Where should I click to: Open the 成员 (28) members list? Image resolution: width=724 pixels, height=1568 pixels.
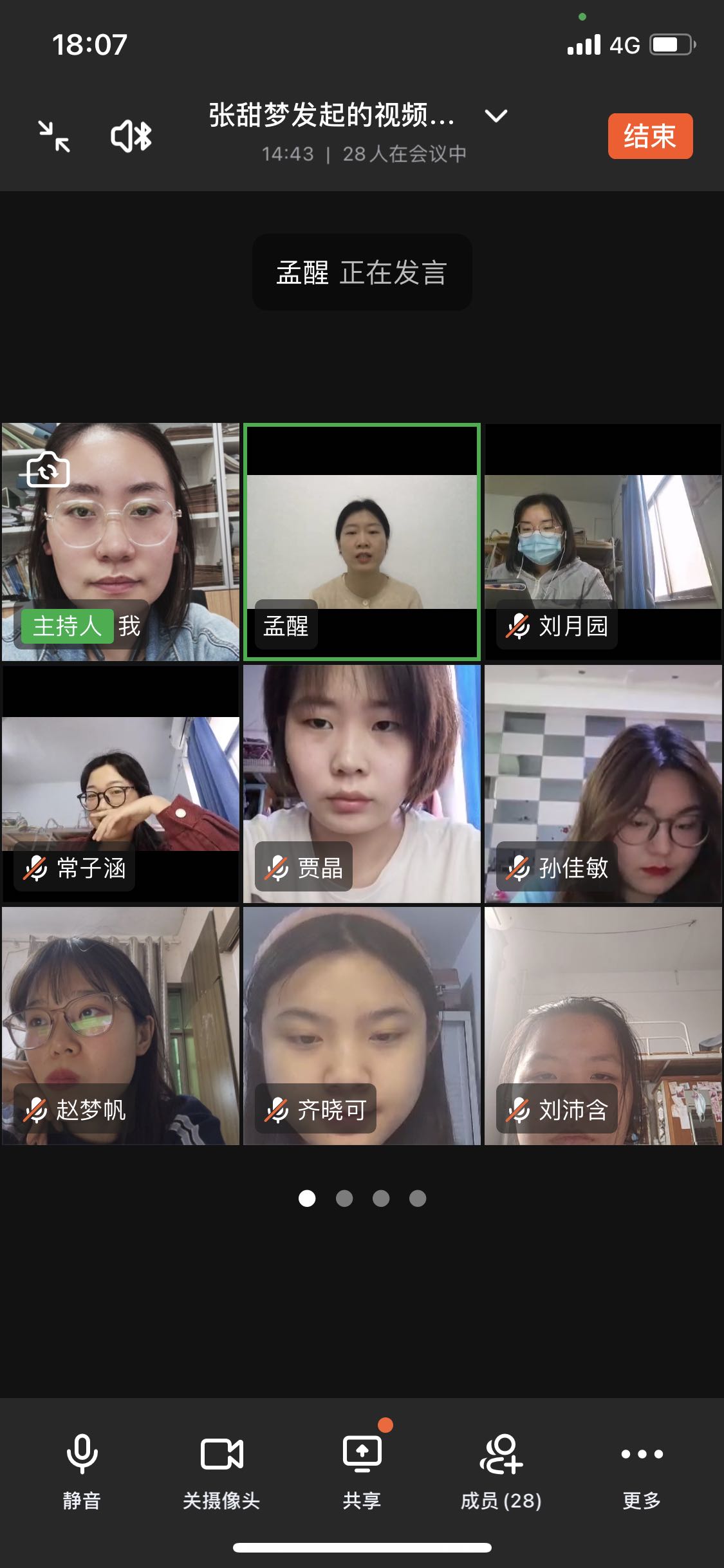coord(501,1470)
